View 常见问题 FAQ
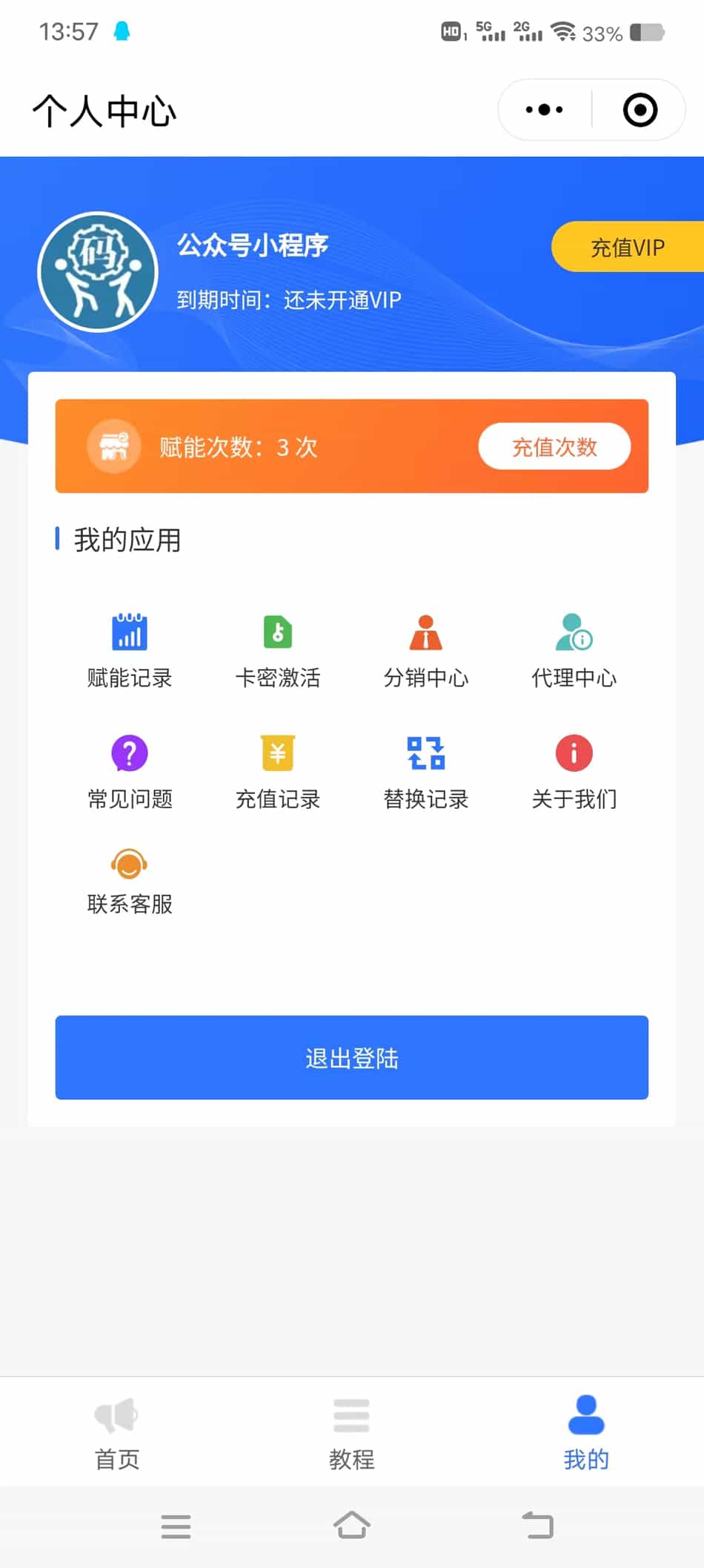The image size is (704, 1568). click(130, 771)
